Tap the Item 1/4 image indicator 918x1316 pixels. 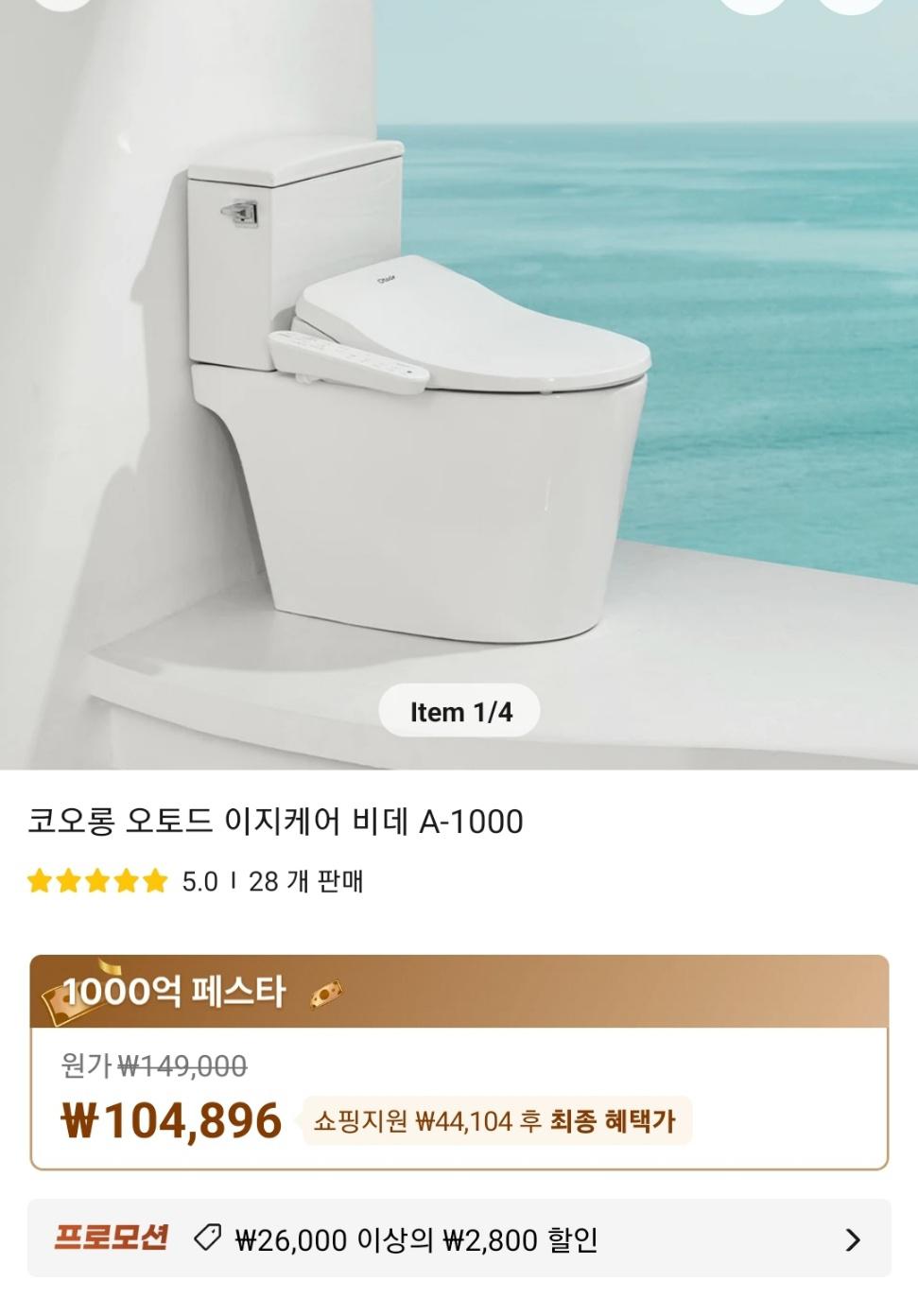tap(460, 712)
